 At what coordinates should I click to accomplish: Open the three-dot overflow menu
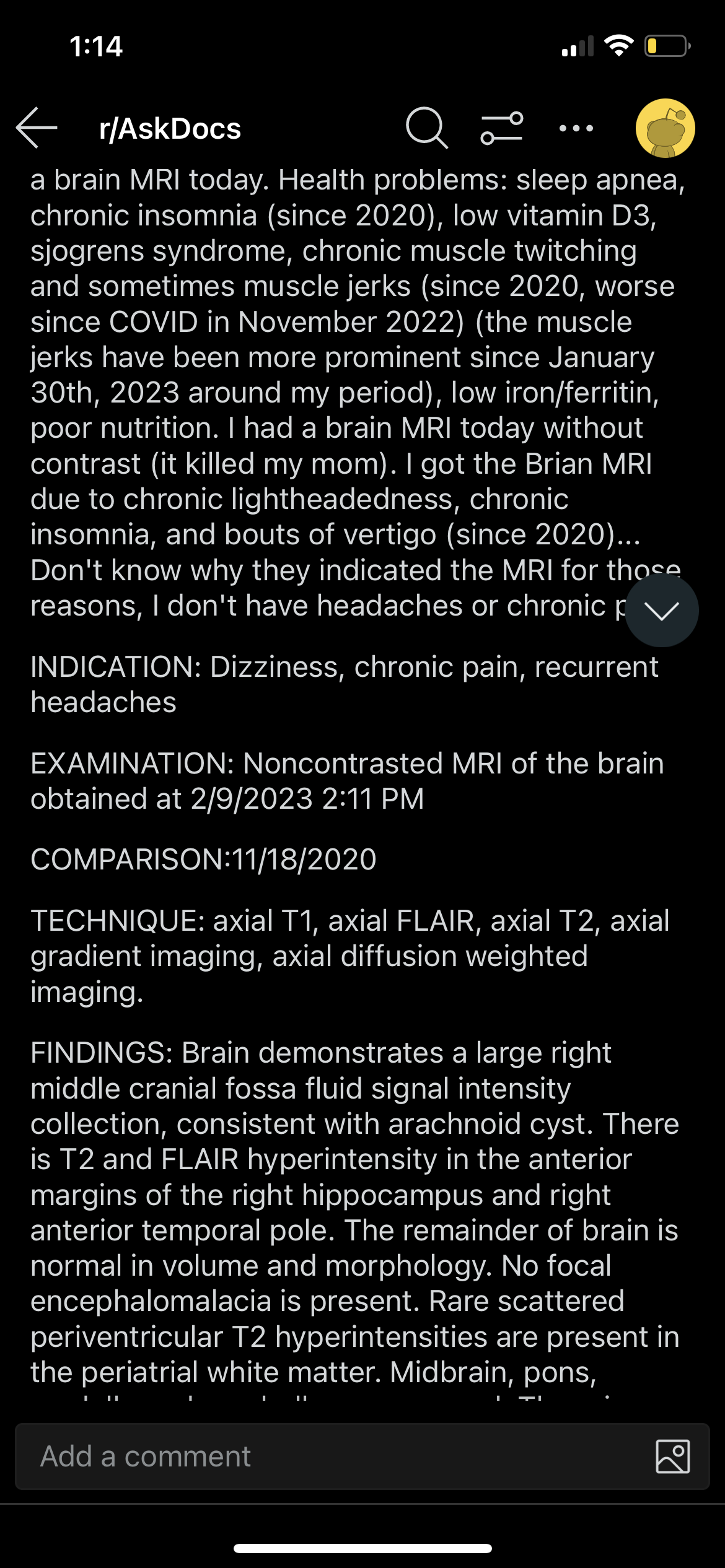[x=576, y=128]
